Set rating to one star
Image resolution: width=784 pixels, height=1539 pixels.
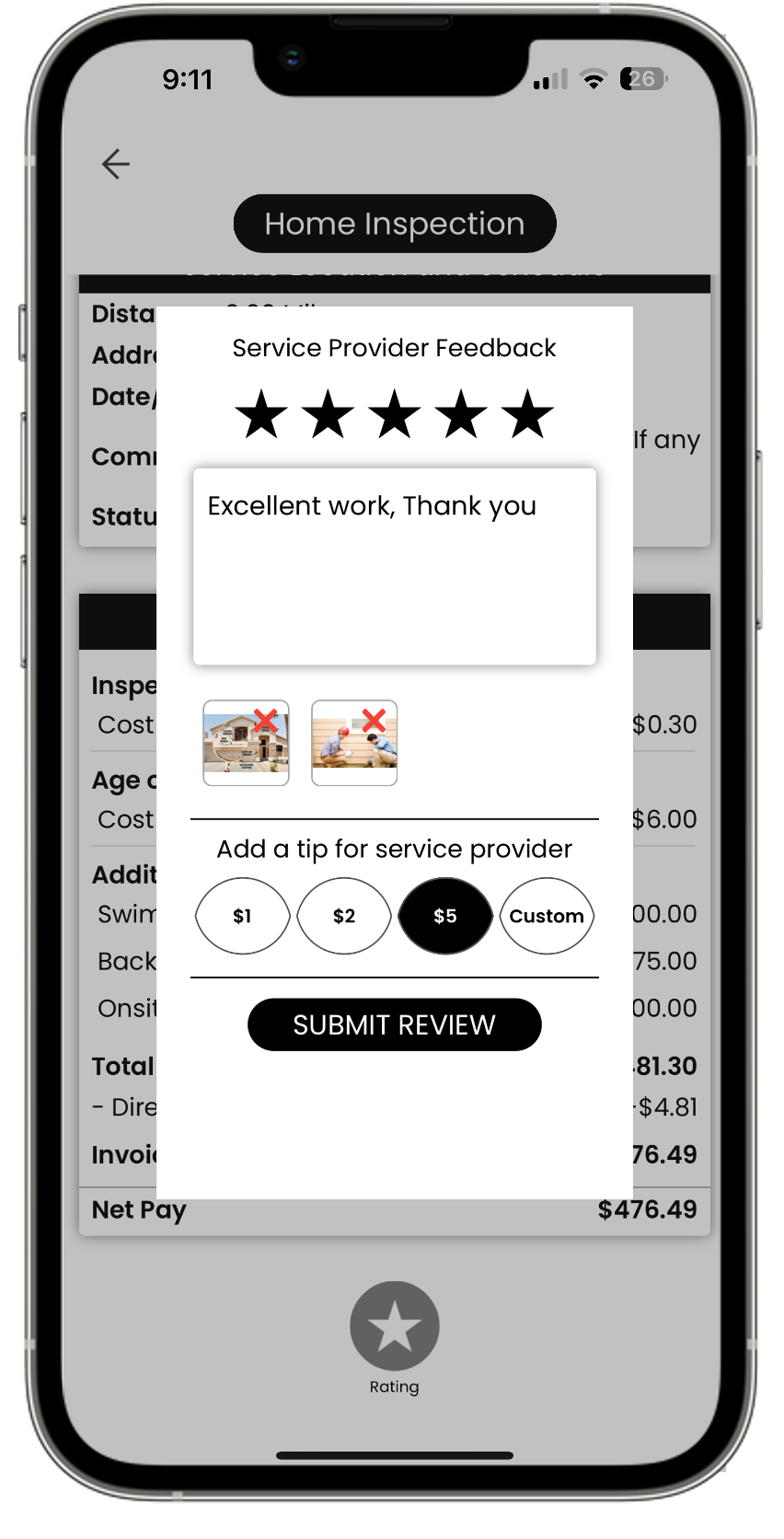(261, 413)
